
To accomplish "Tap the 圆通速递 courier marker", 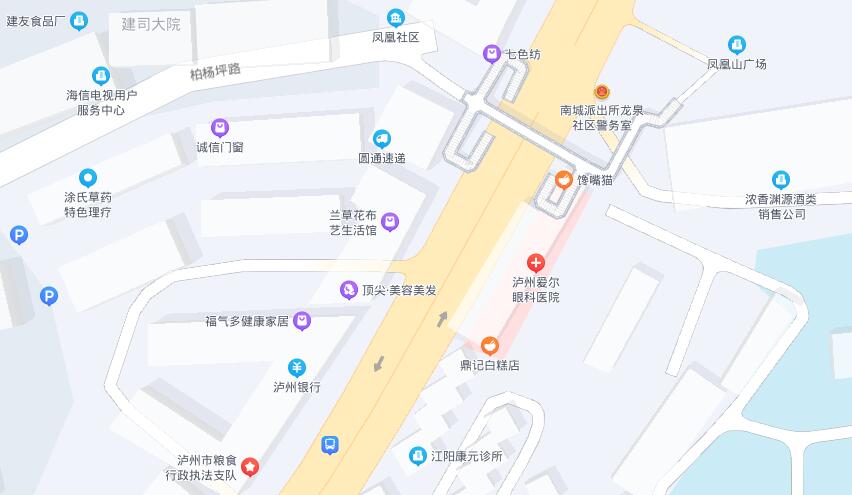I will point(382,139).
